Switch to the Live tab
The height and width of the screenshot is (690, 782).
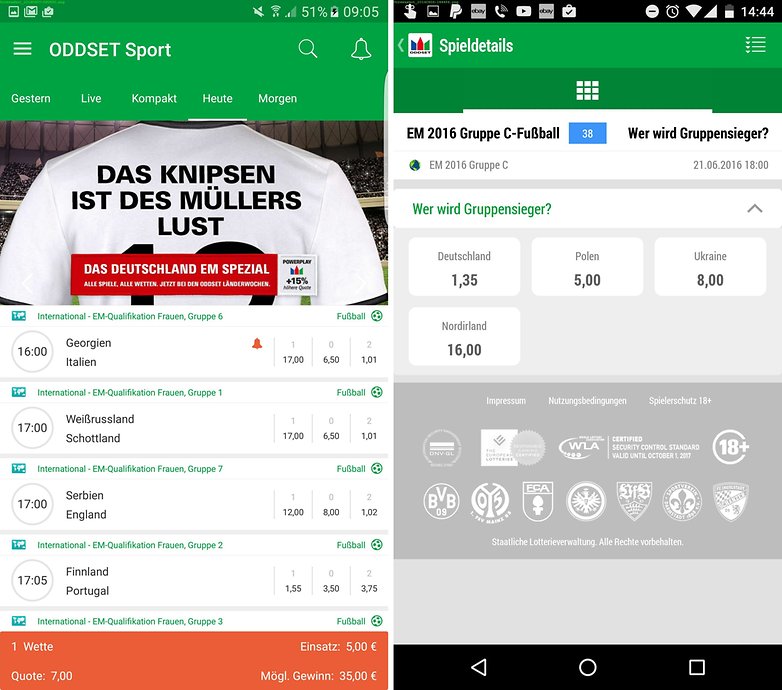pos(91,99)
